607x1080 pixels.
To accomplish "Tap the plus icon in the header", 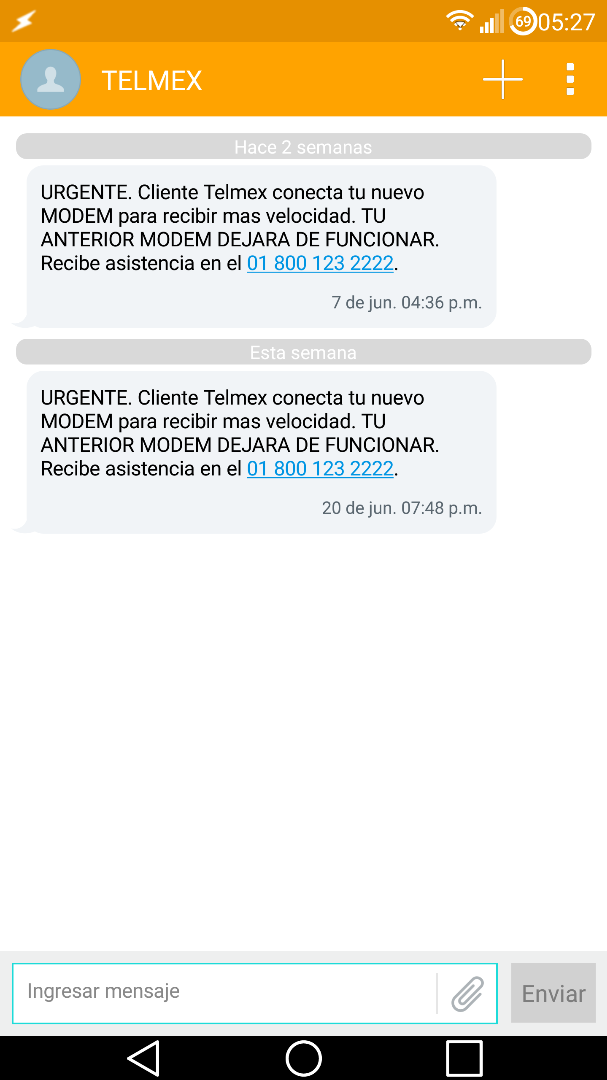I will (x=503, y=79).
